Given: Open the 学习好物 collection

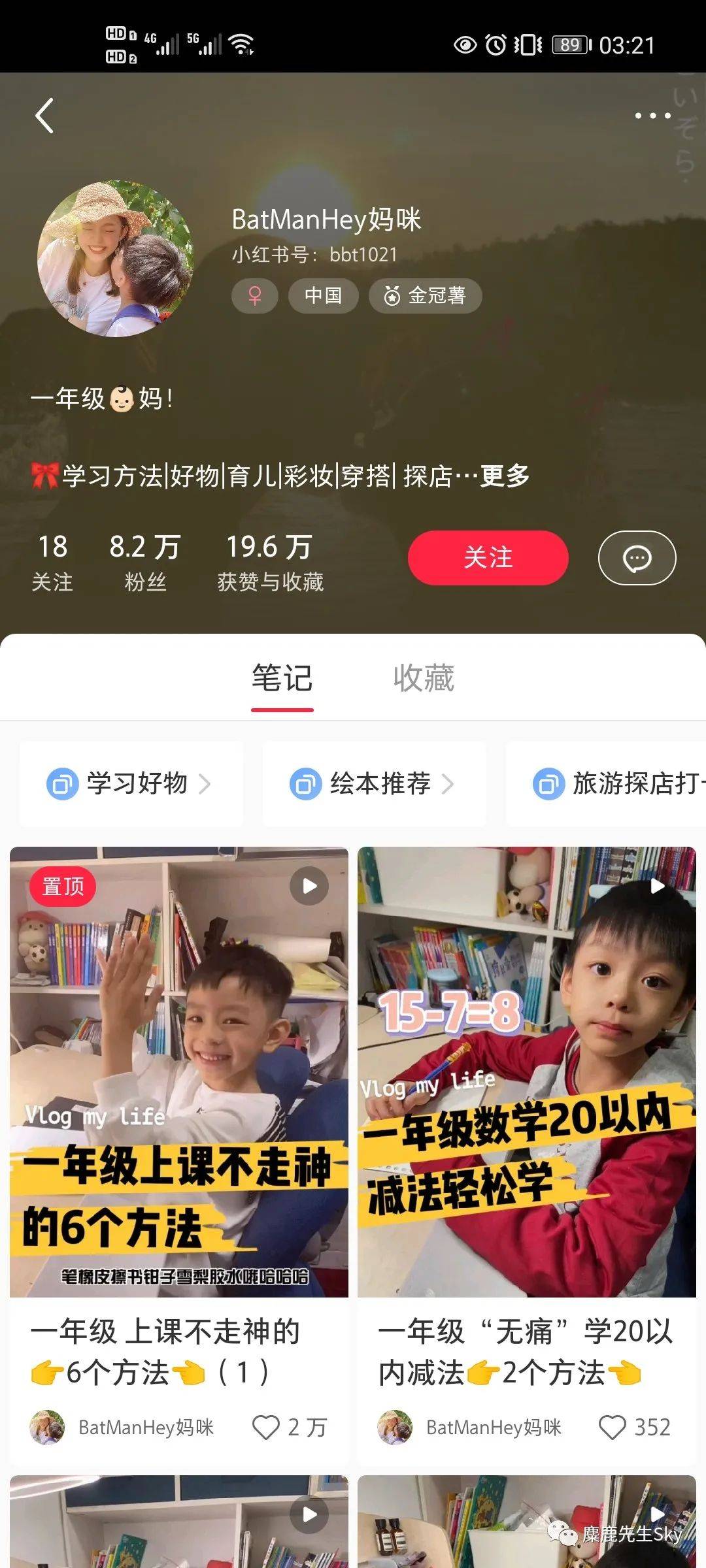Looking at the screenshot, I should pos(131,783).
